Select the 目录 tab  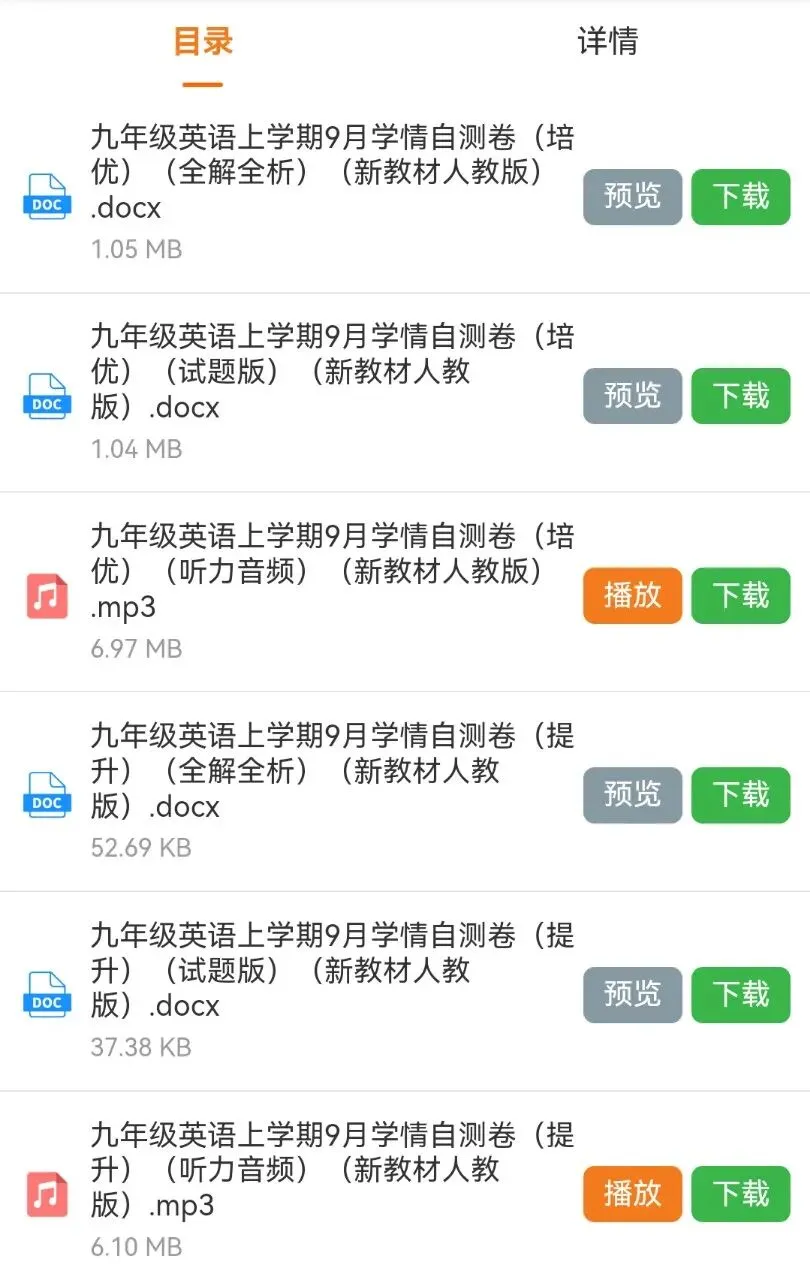(203, 42)
